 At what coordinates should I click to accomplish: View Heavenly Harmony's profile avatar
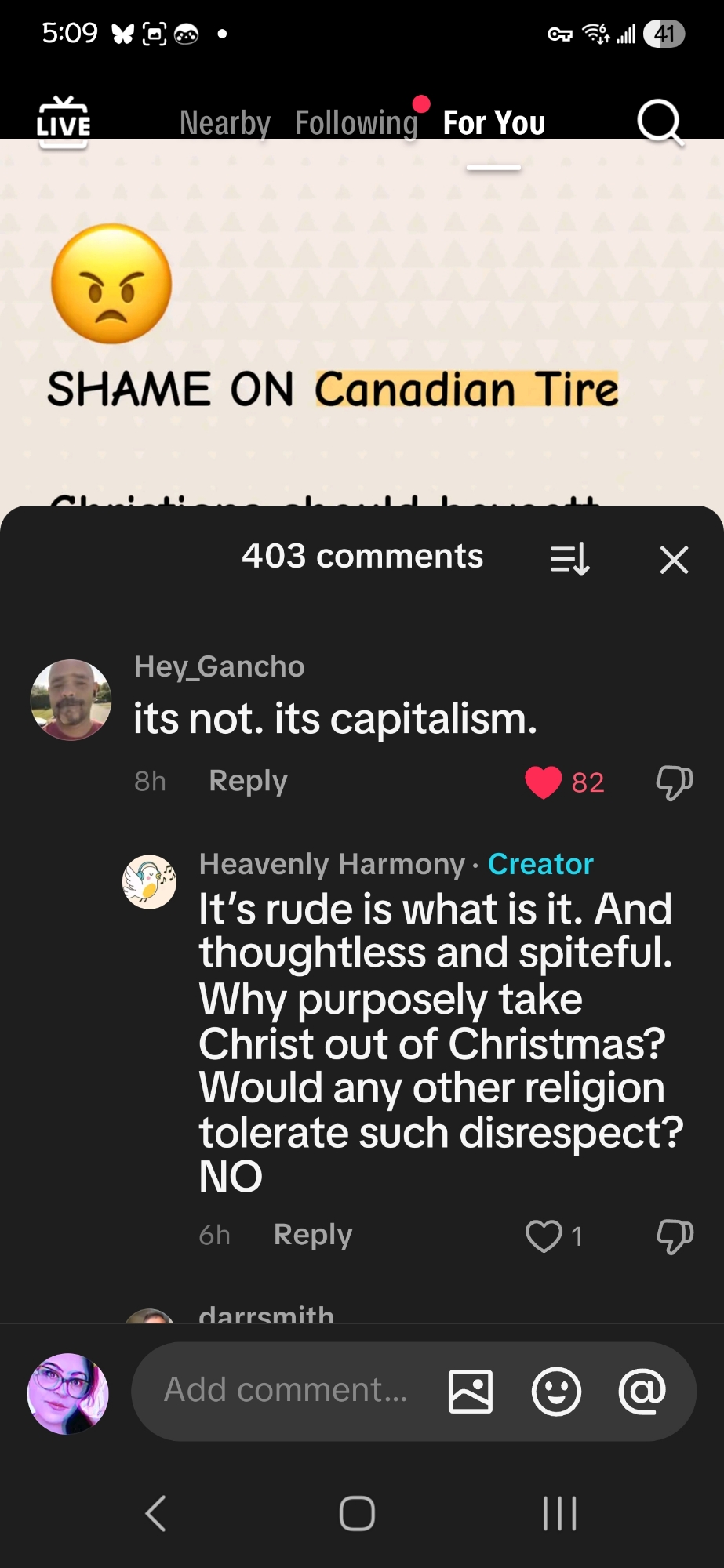tap(149, 882)
